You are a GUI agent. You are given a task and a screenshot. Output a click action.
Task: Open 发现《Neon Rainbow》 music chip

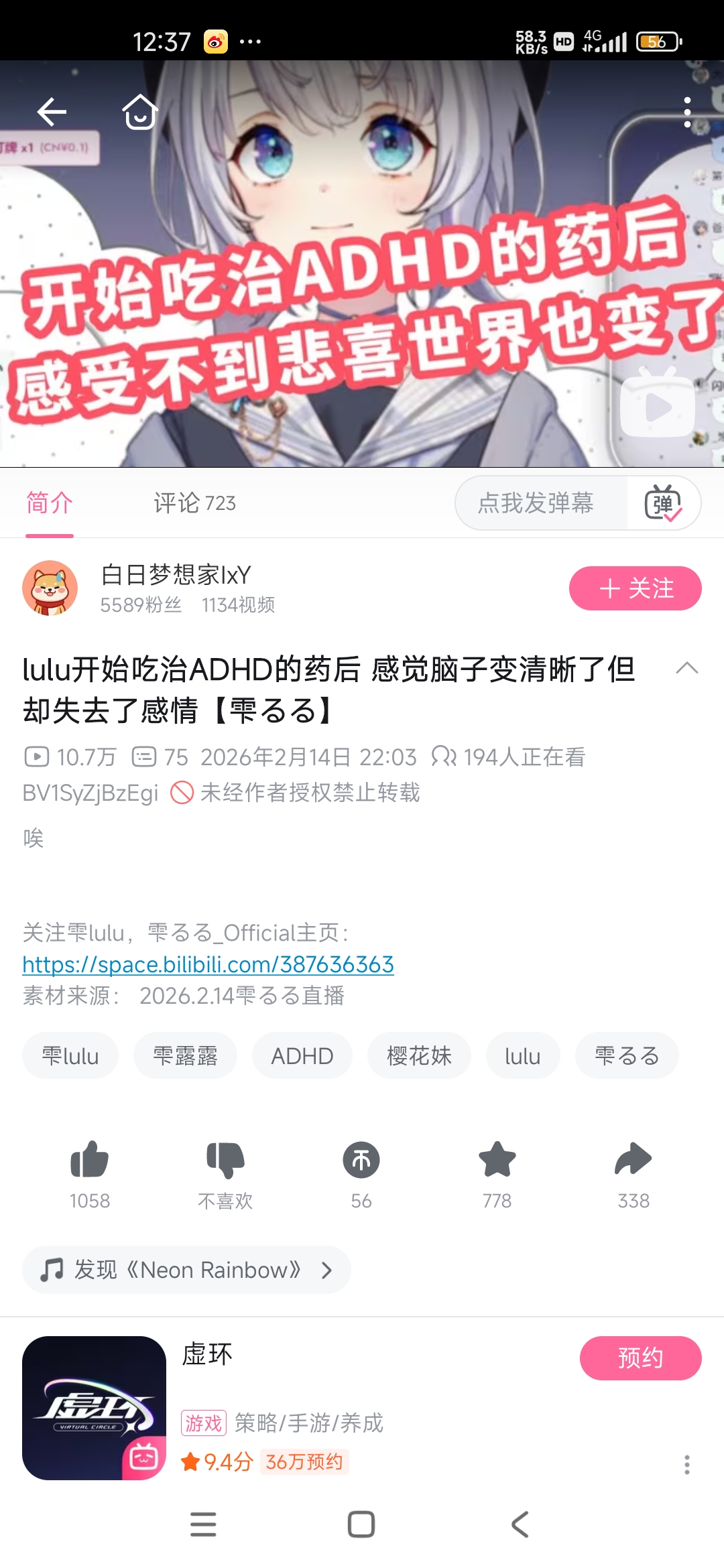pos(186,1270)
